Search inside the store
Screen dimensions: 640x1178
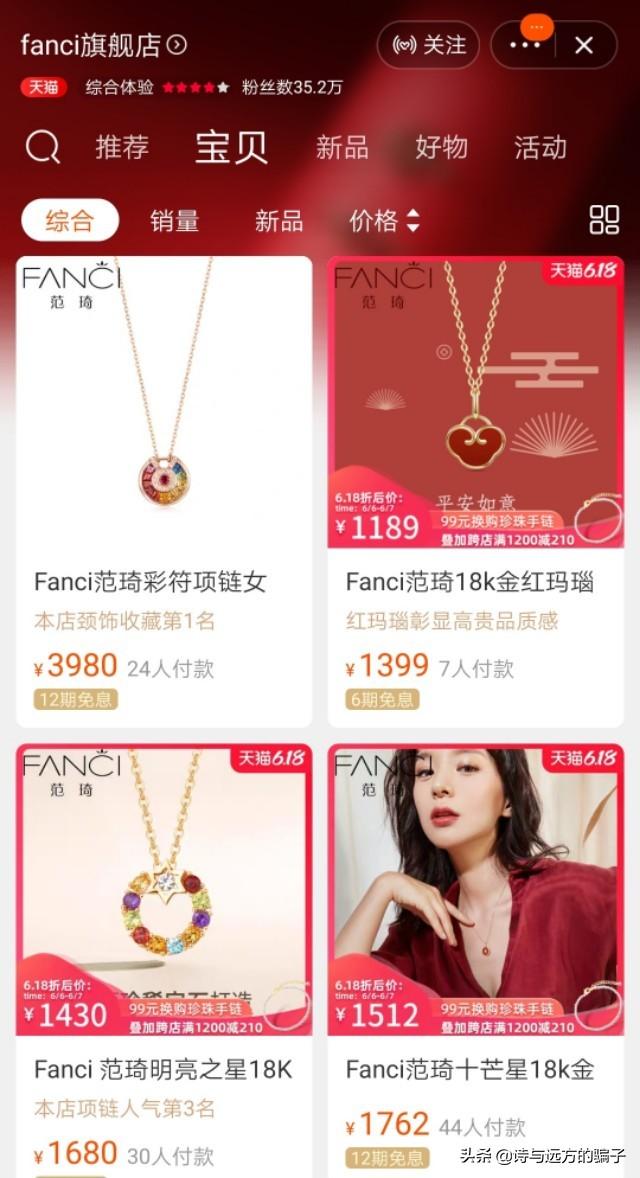click(x=42, y=148)
